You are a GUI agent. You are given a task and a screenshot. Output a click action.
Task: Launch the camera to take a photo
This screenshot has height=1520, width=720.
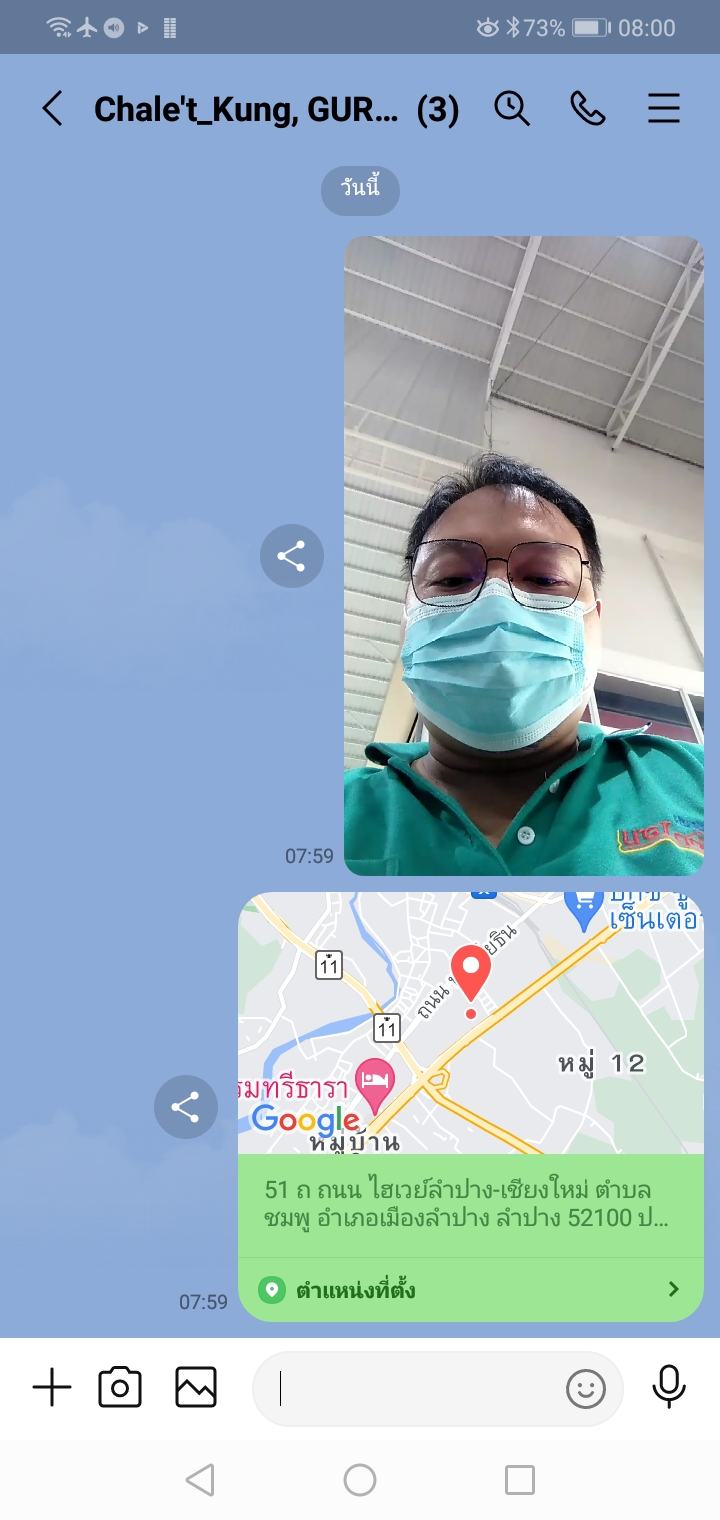tap(120, 1388)
